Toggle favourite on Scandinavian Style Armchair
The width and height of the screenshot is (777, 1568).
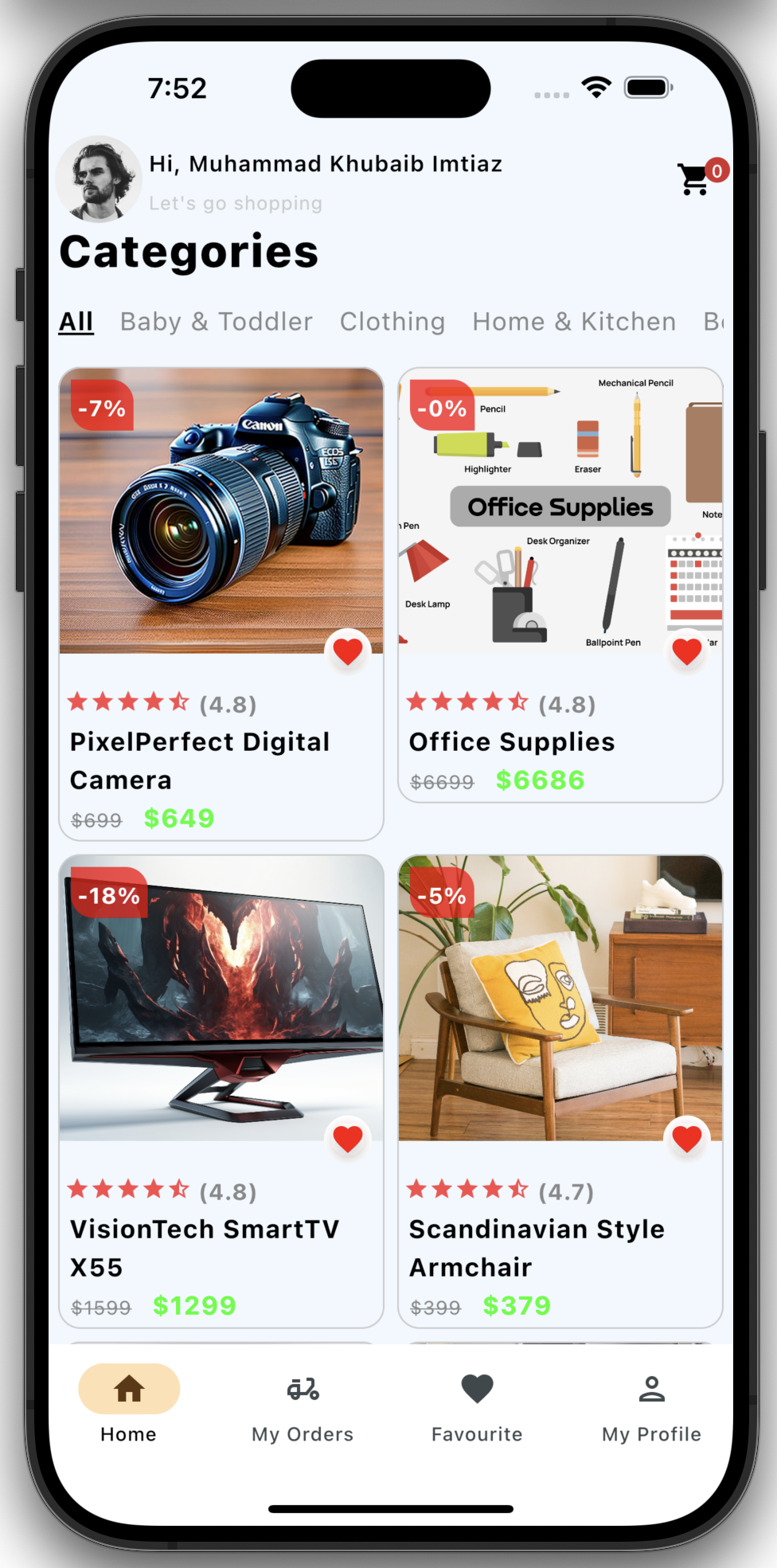pos(687,1139)
